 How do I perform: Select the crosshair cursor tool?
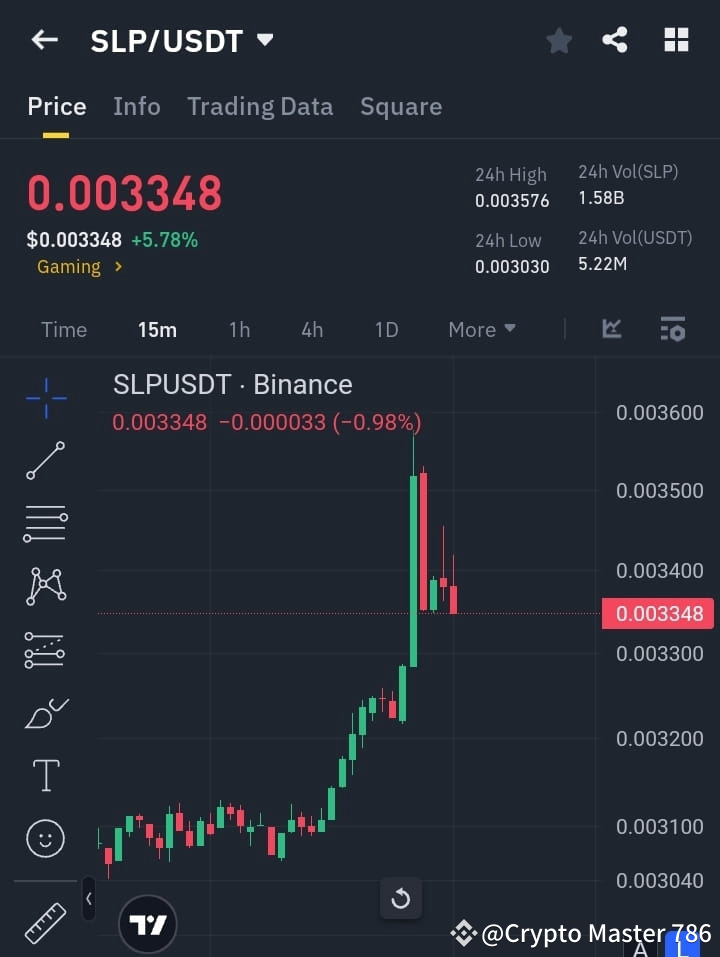coord(44,398)
